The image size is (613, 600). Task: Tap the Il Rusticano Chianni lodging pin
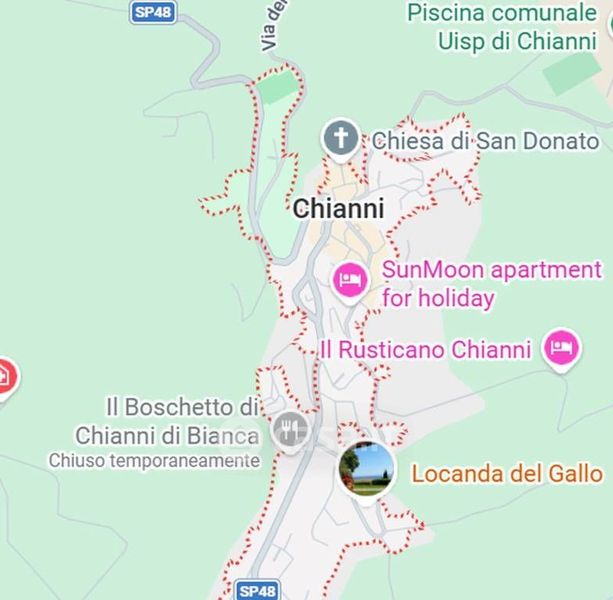coord(562,350)
